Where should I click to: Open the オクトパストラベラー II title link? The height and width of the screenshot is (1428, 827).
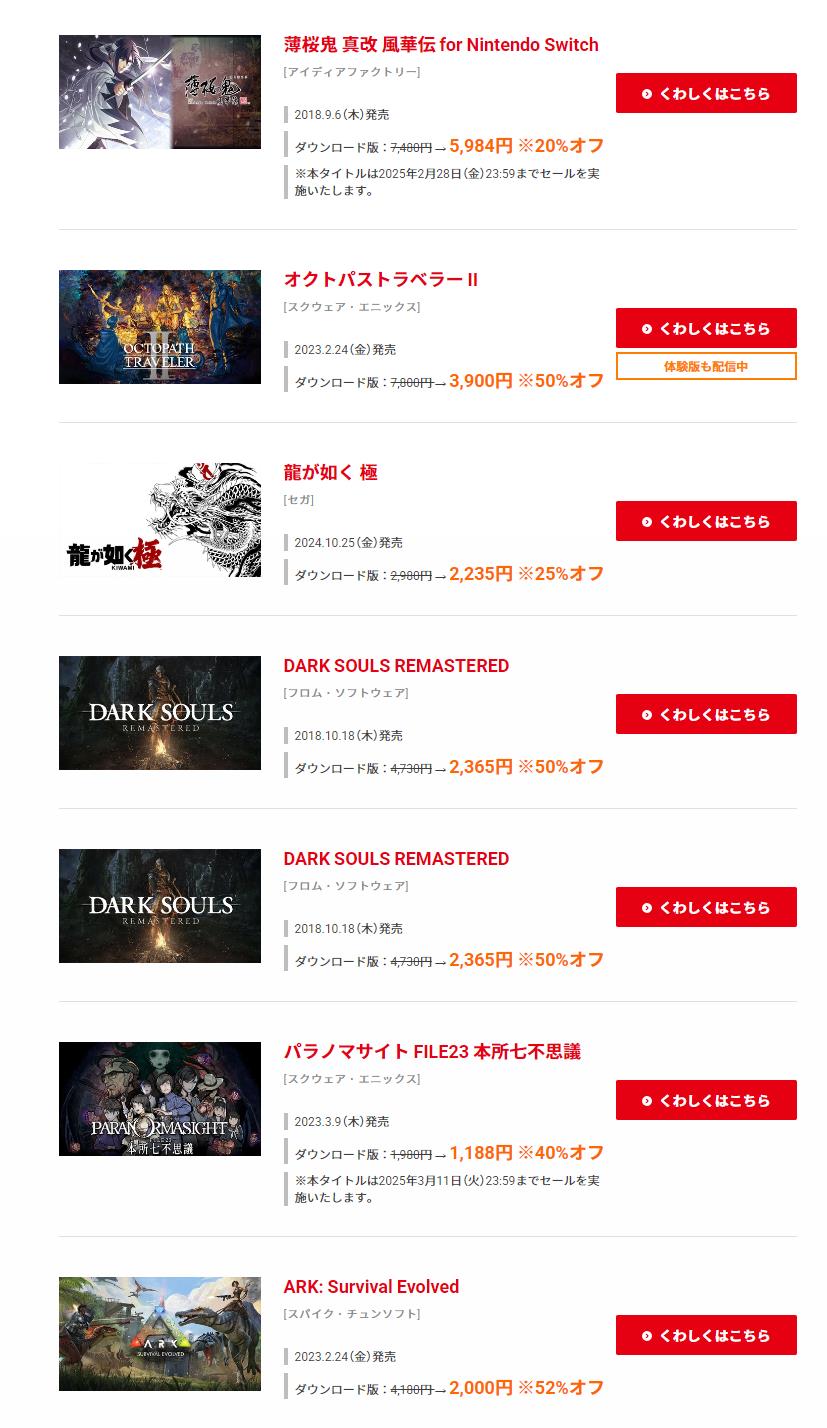click(380, 279)
